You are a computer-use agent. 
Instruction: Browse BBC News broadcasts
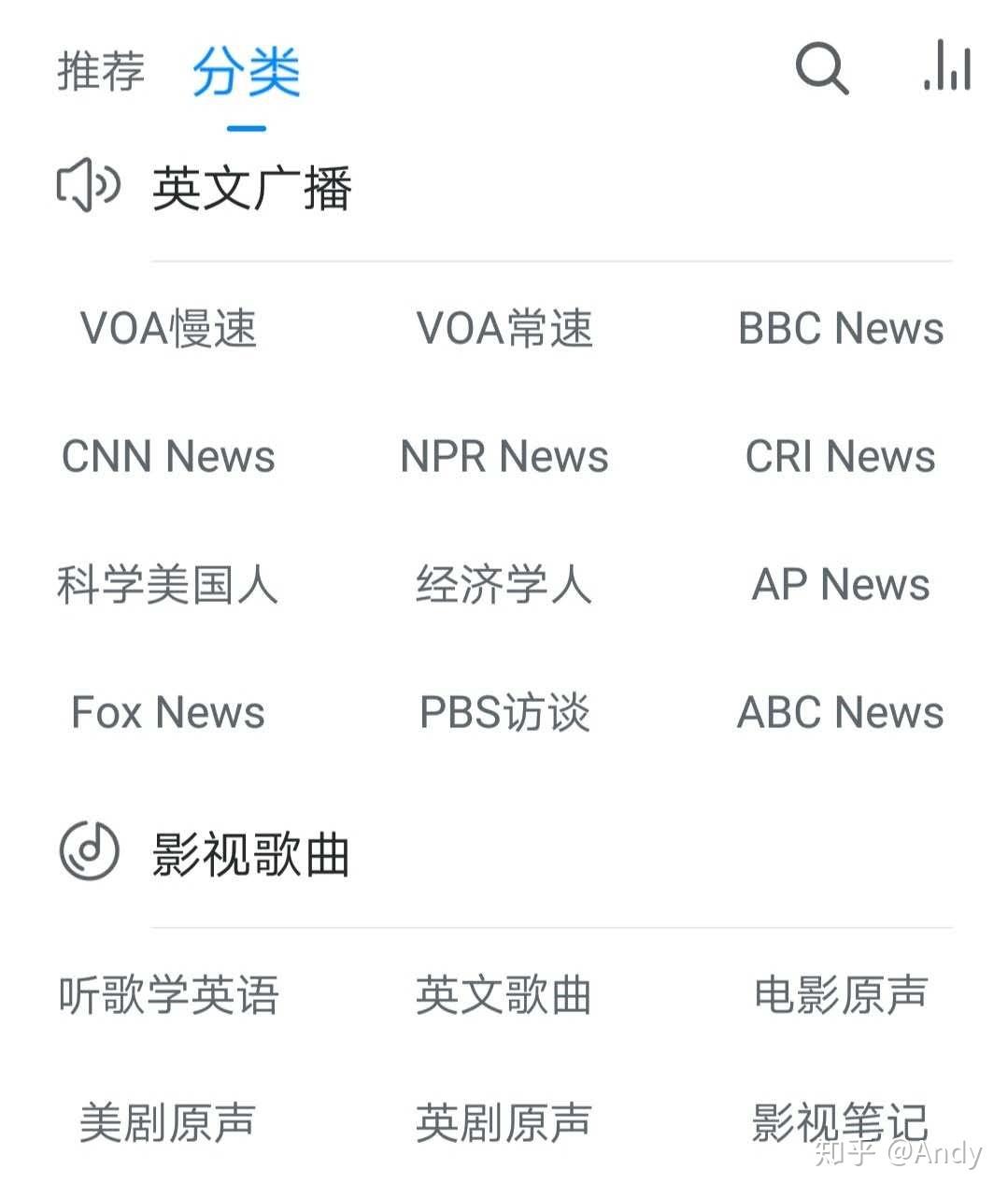point(841,329)
